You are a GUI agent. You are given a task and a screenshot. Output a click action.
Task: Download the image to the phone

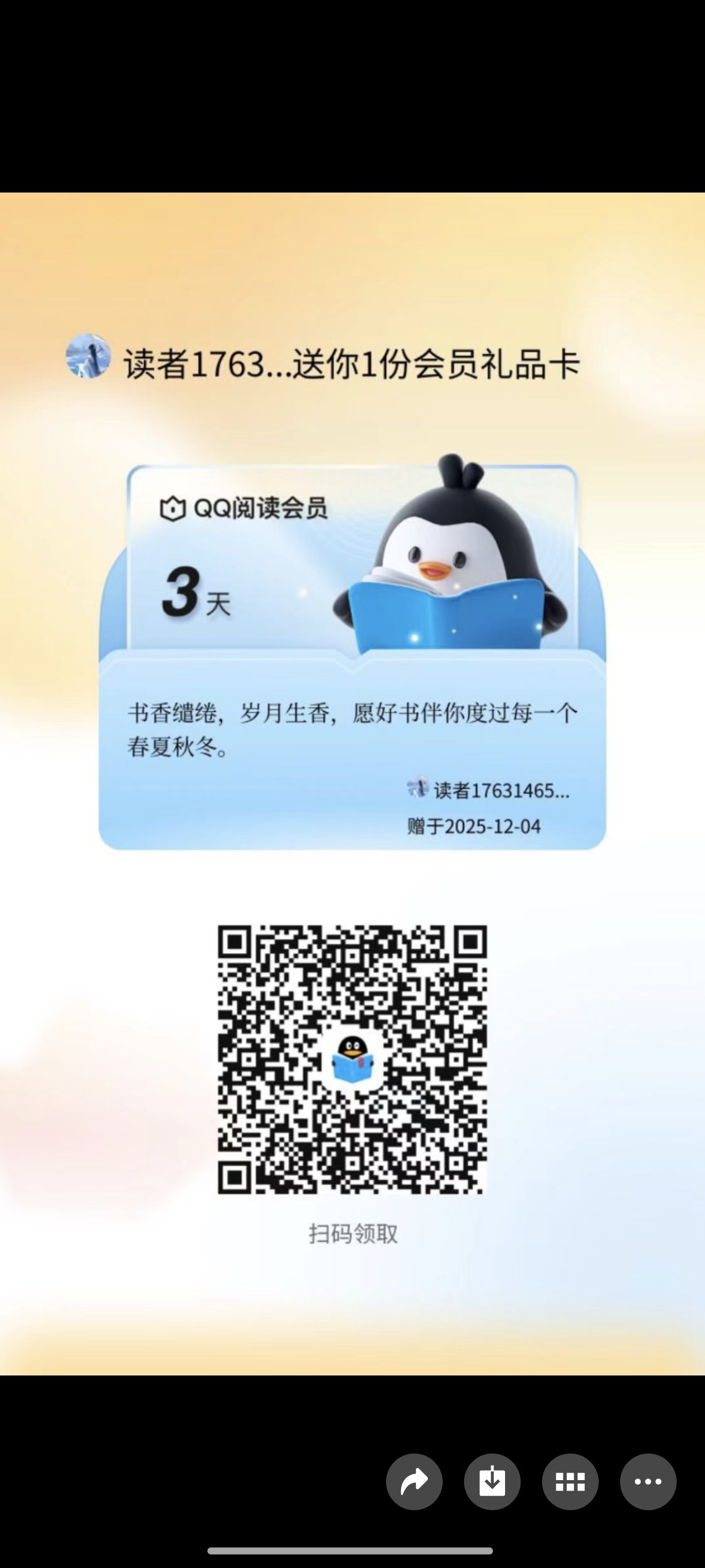pos(492,1482)
